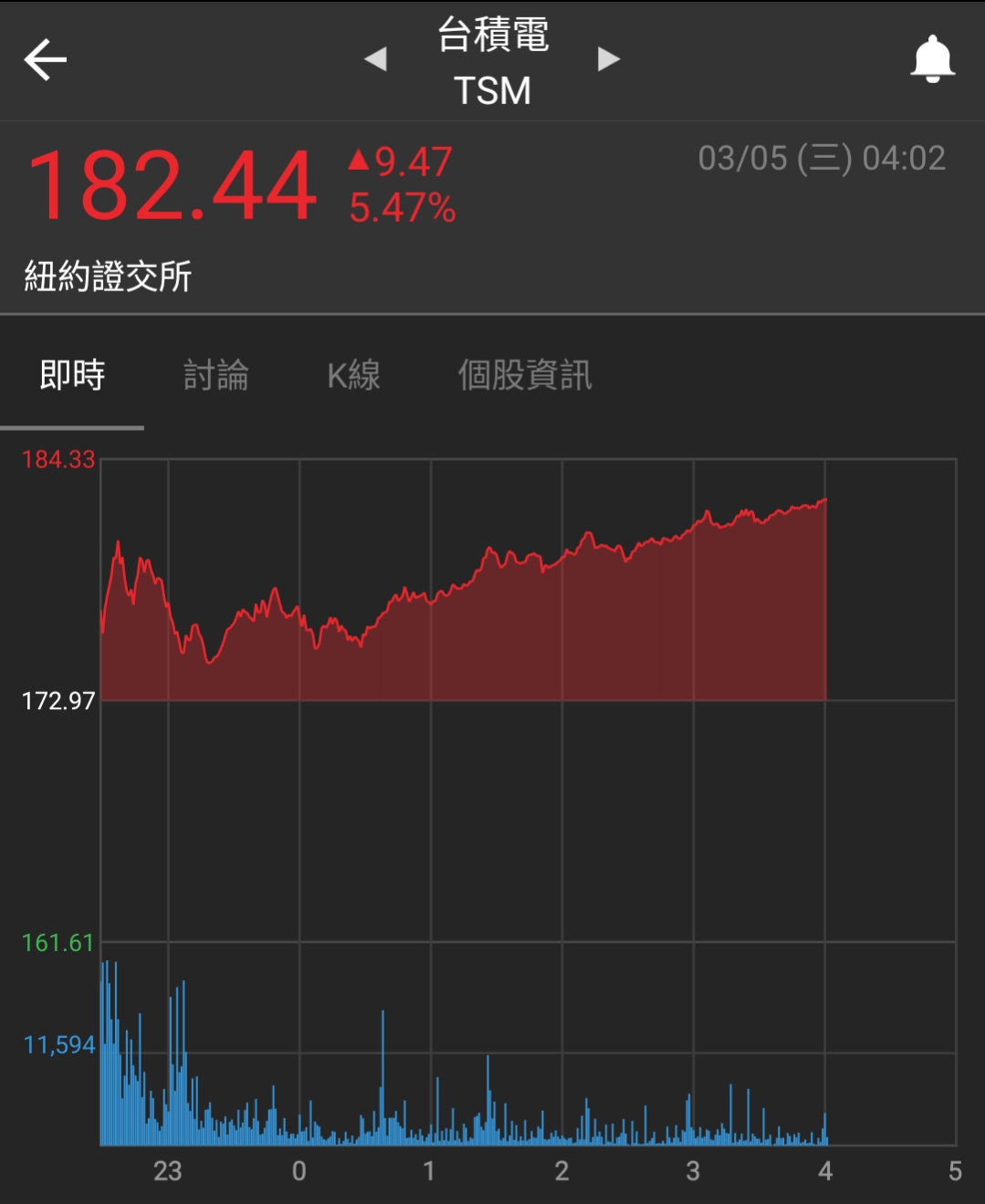Tap the back arrow to exit stock page
This screenshot has height=1204, width=985.
pos(43,58)
